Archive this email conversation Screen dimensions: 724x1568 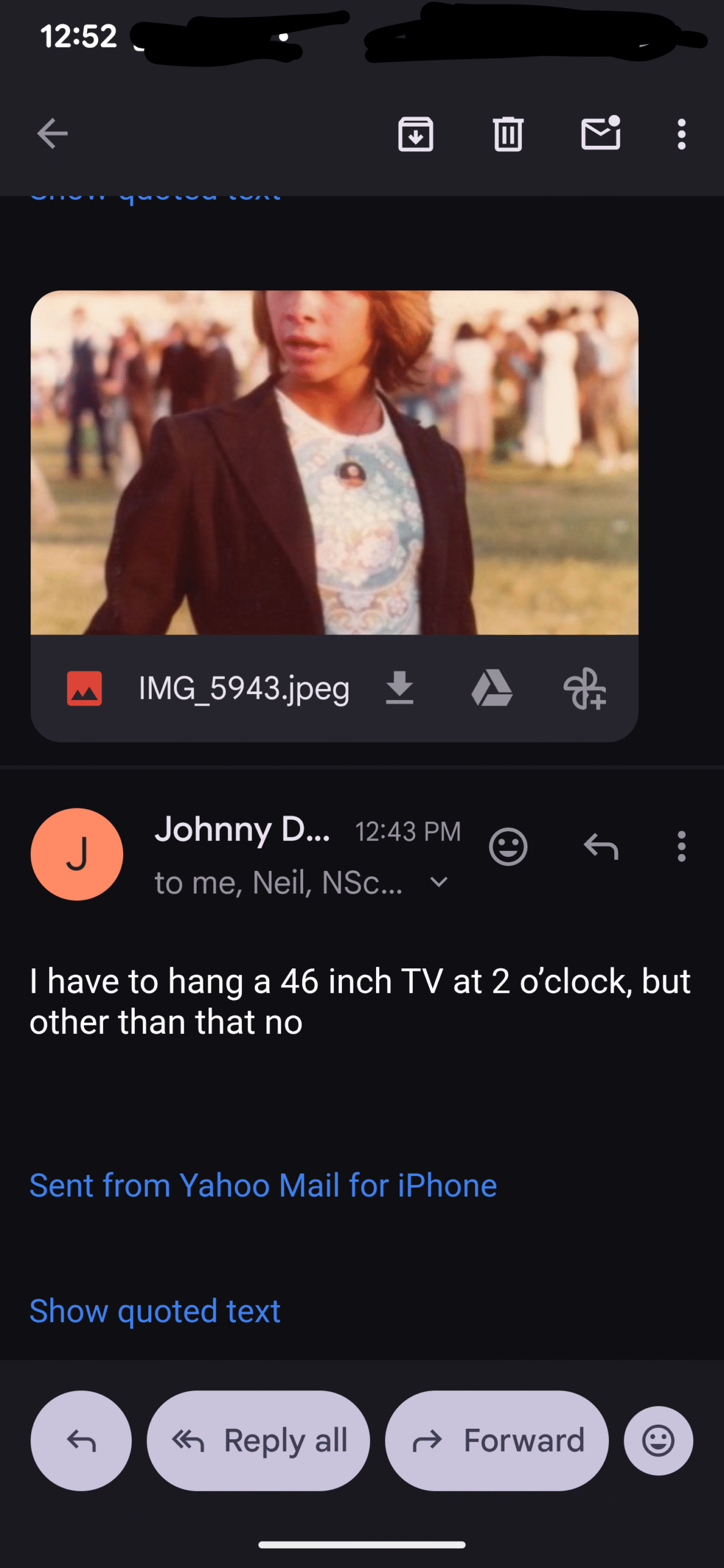click(x=416, y=134)
